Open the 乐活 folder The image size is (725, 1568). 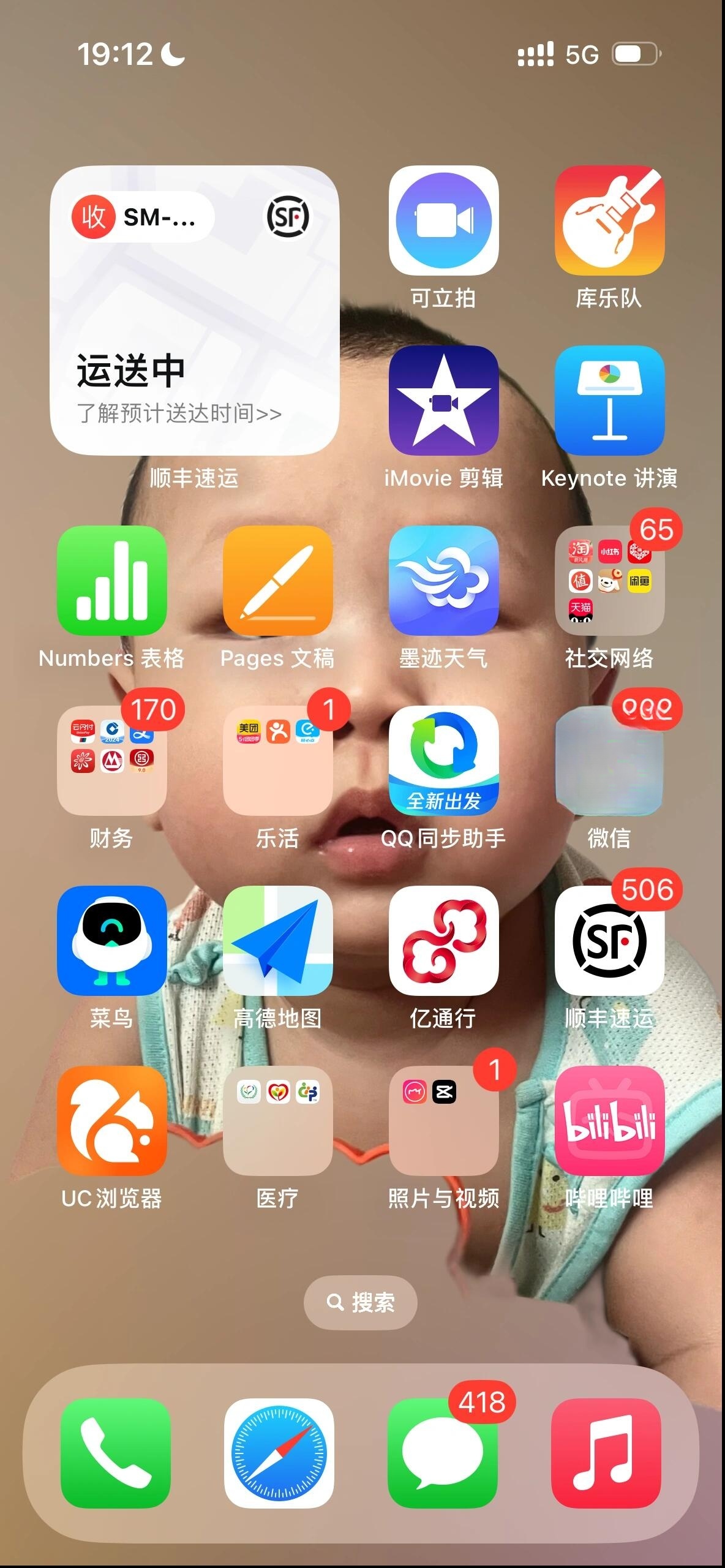pos(278,761)
